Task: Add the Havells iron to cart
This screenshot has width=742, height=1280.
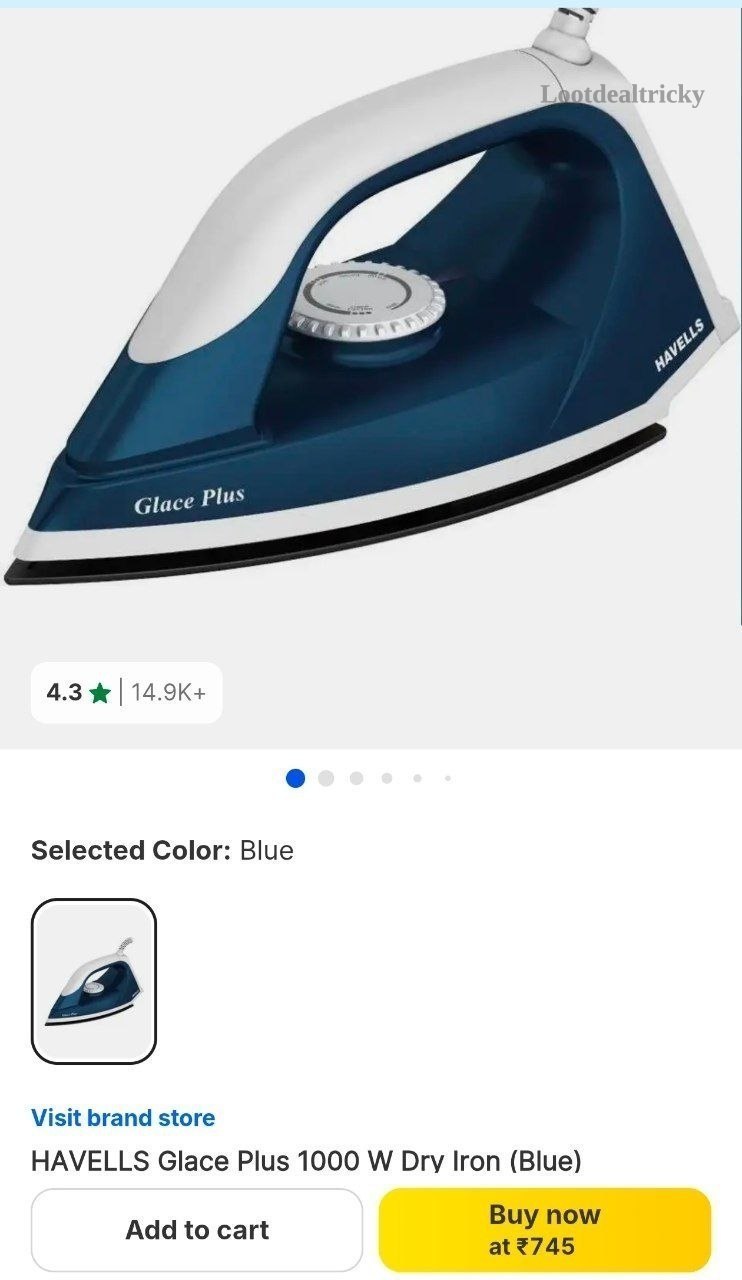Action: click(x=197, y=1229)
